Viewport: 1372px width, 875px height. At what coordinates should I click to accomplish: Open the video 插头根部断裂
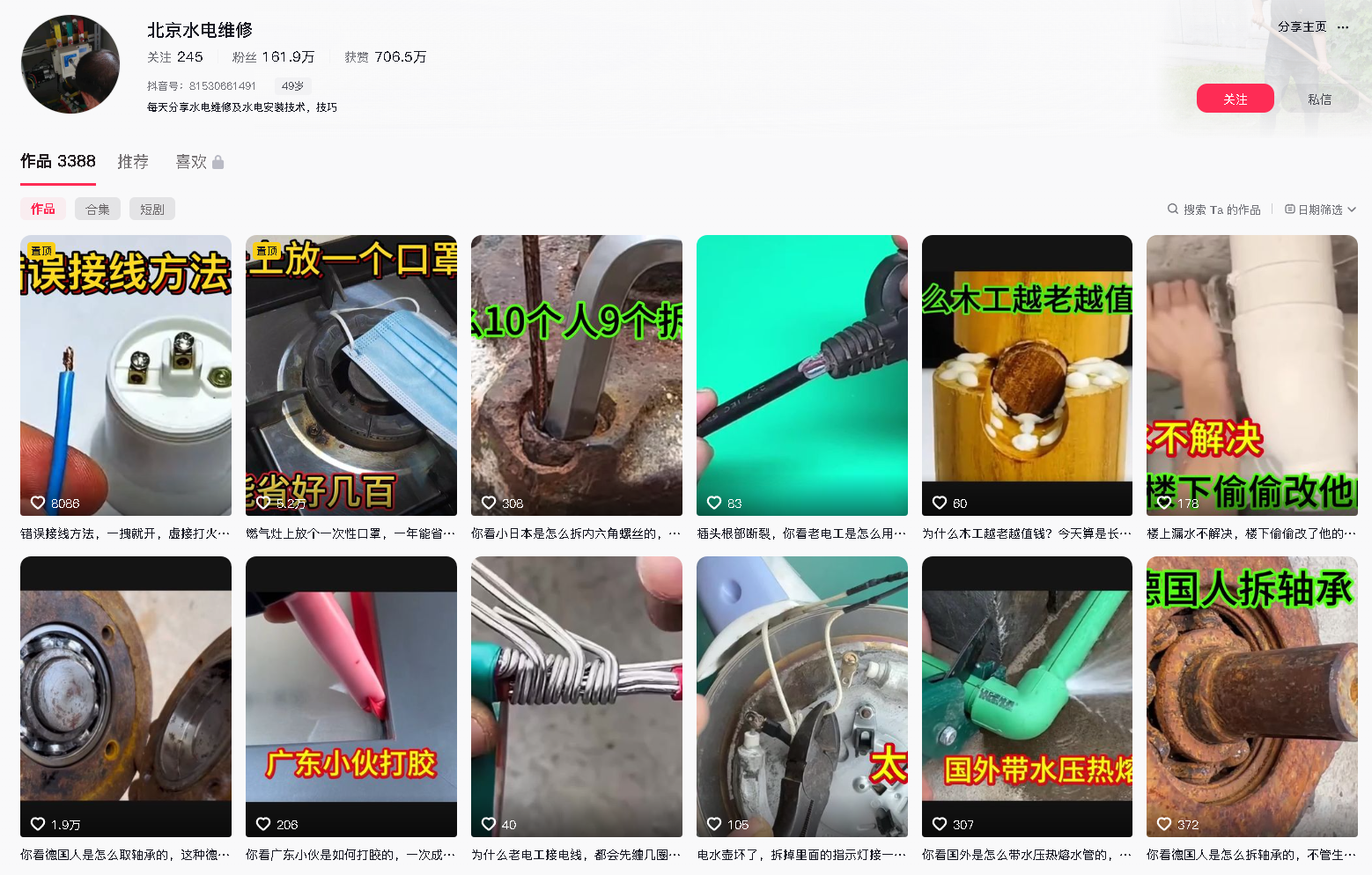802,375
